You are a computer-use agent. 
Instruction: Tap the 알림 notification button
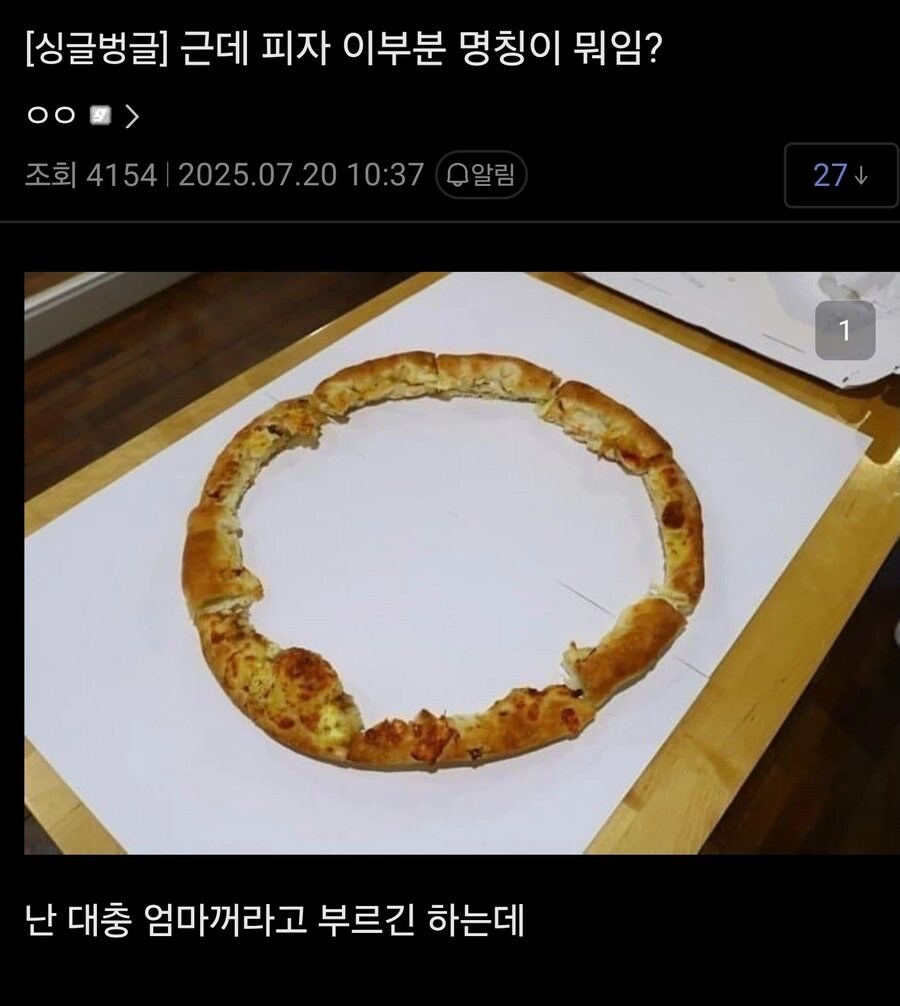click(481, 176)
